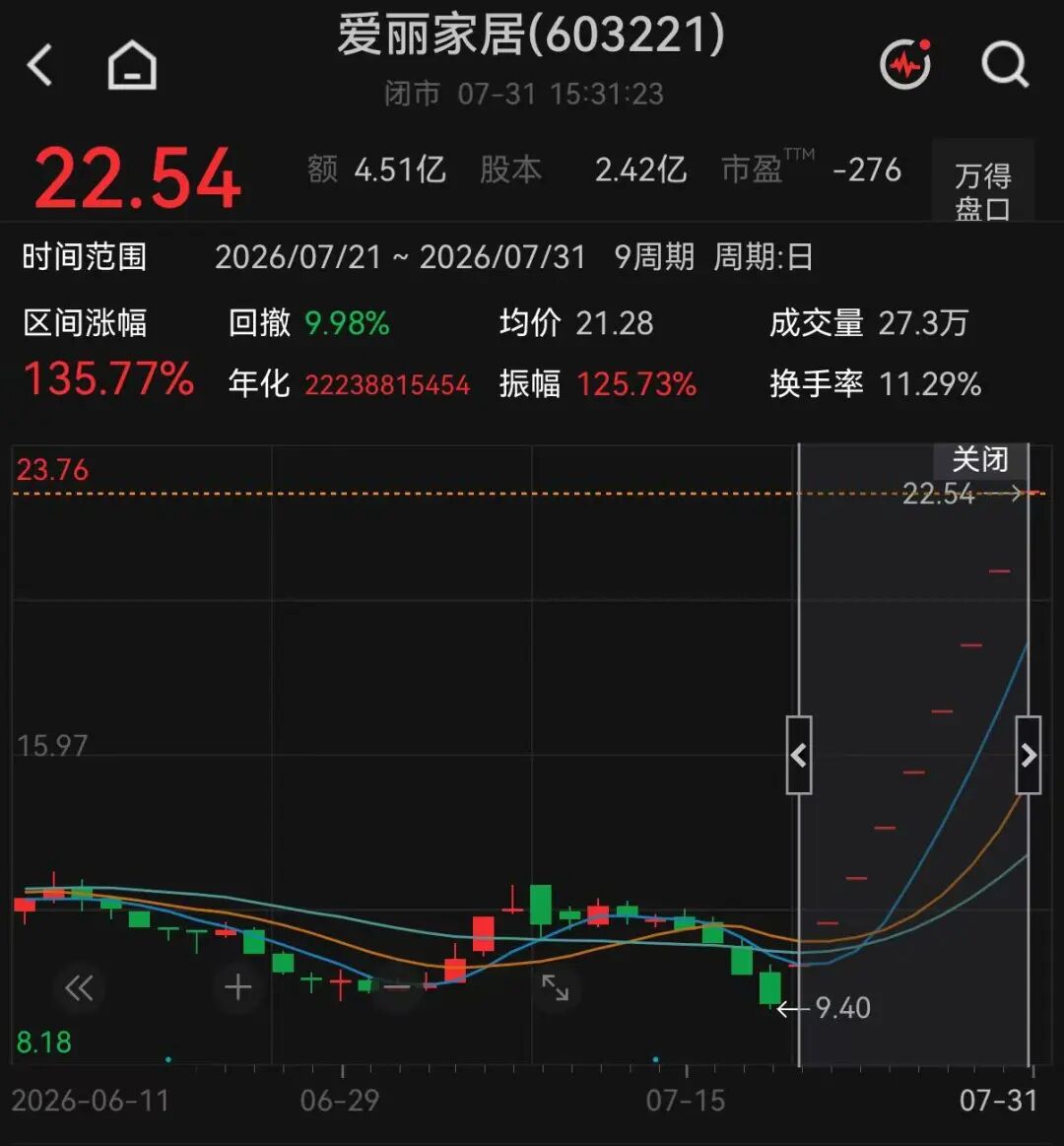Tap the right range selection handle
Image resolution: width=1064 pixels, height=1146 pixels.
click(1029, 755)
